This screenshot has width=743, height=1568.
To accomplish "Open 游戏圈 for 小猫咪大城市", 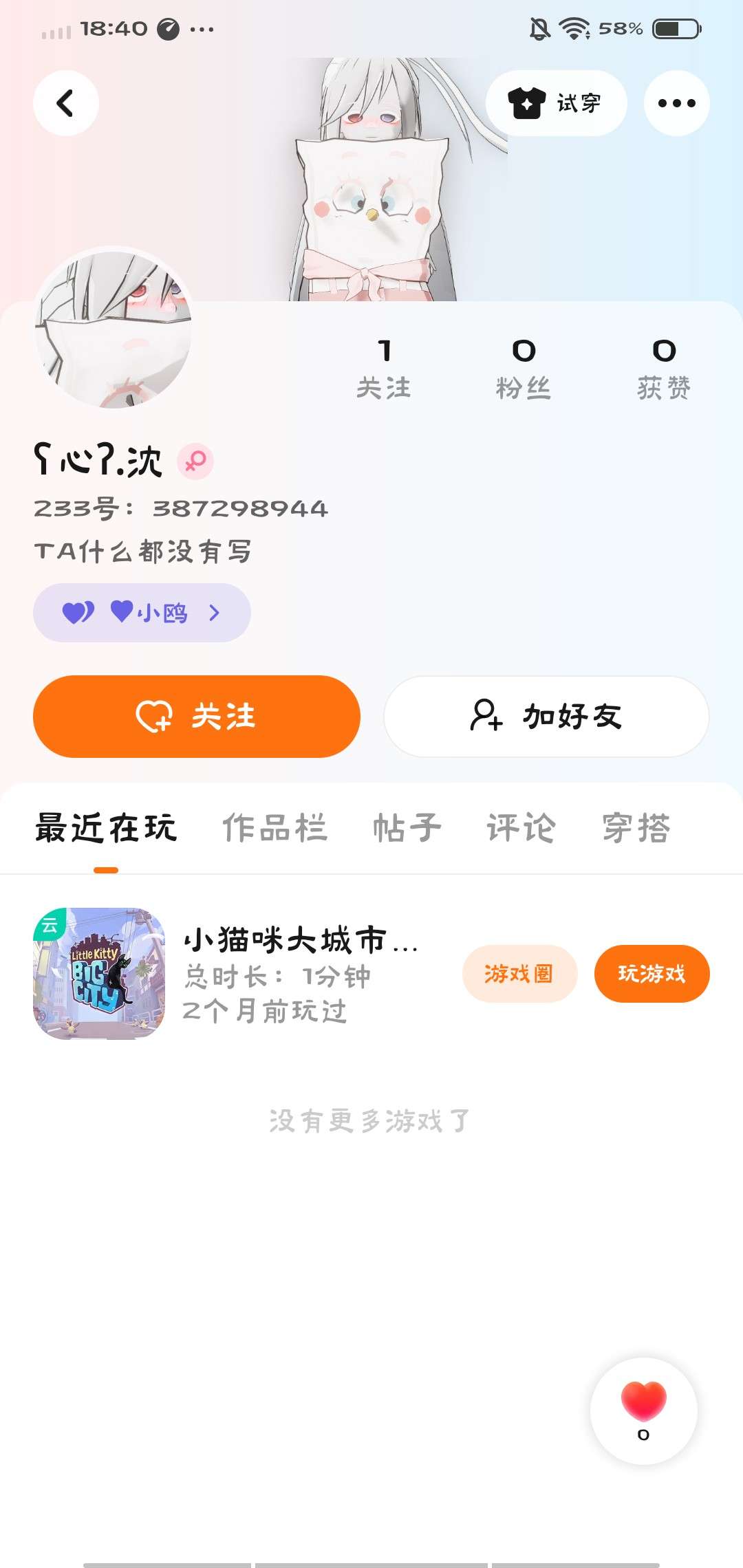I will coord(519,973).
